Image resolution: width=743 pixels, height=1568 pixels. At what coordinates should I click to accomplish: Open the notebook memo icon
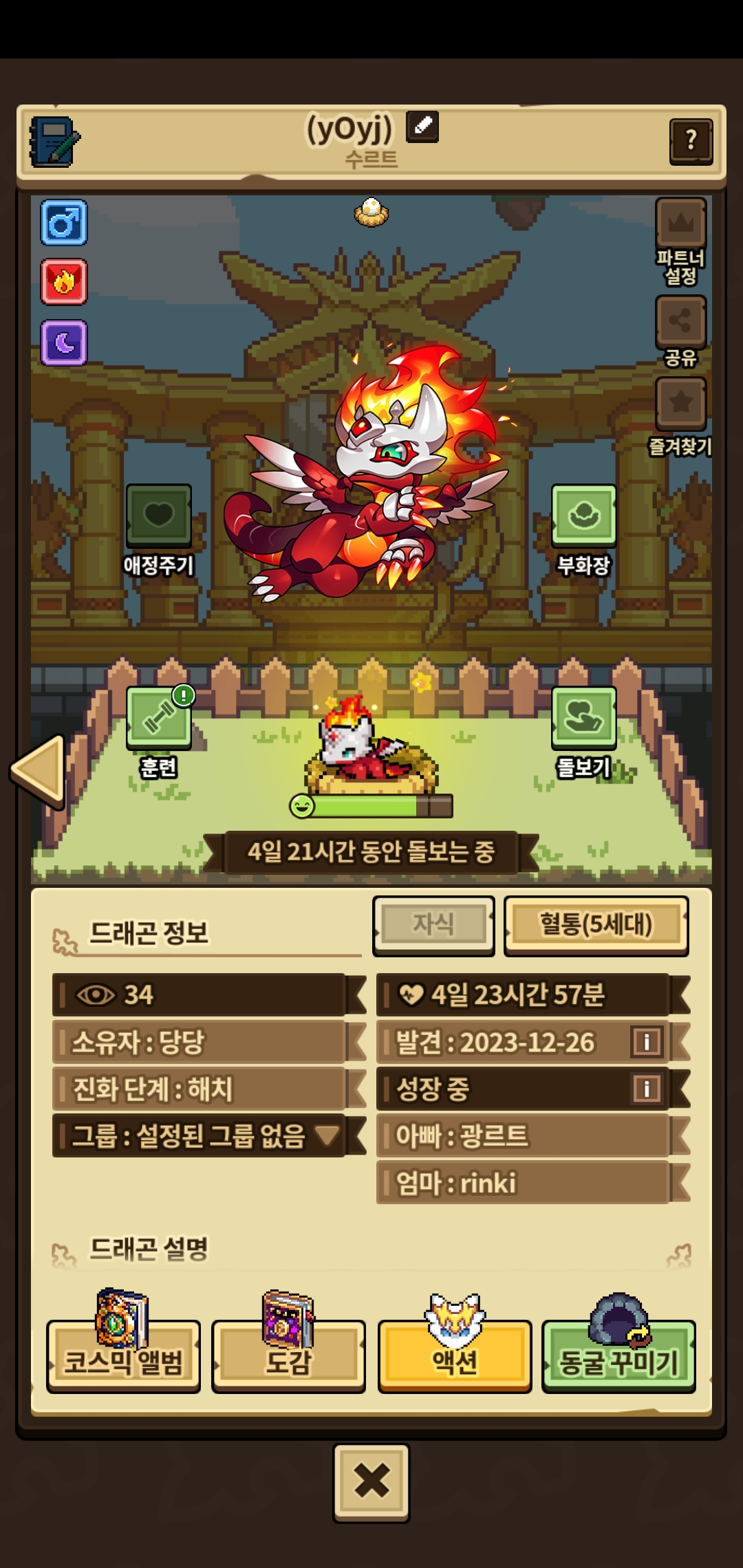(54, 142)
